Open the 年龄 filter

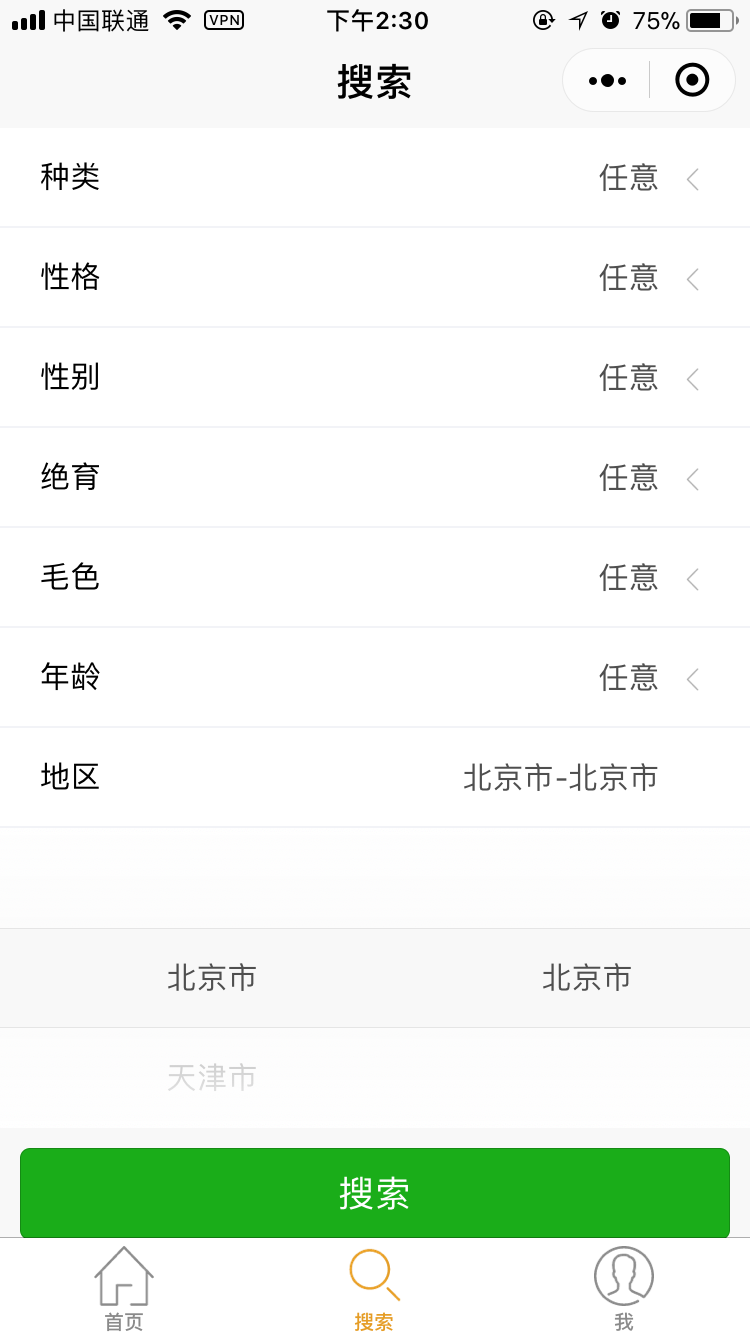tap(375, 677)
